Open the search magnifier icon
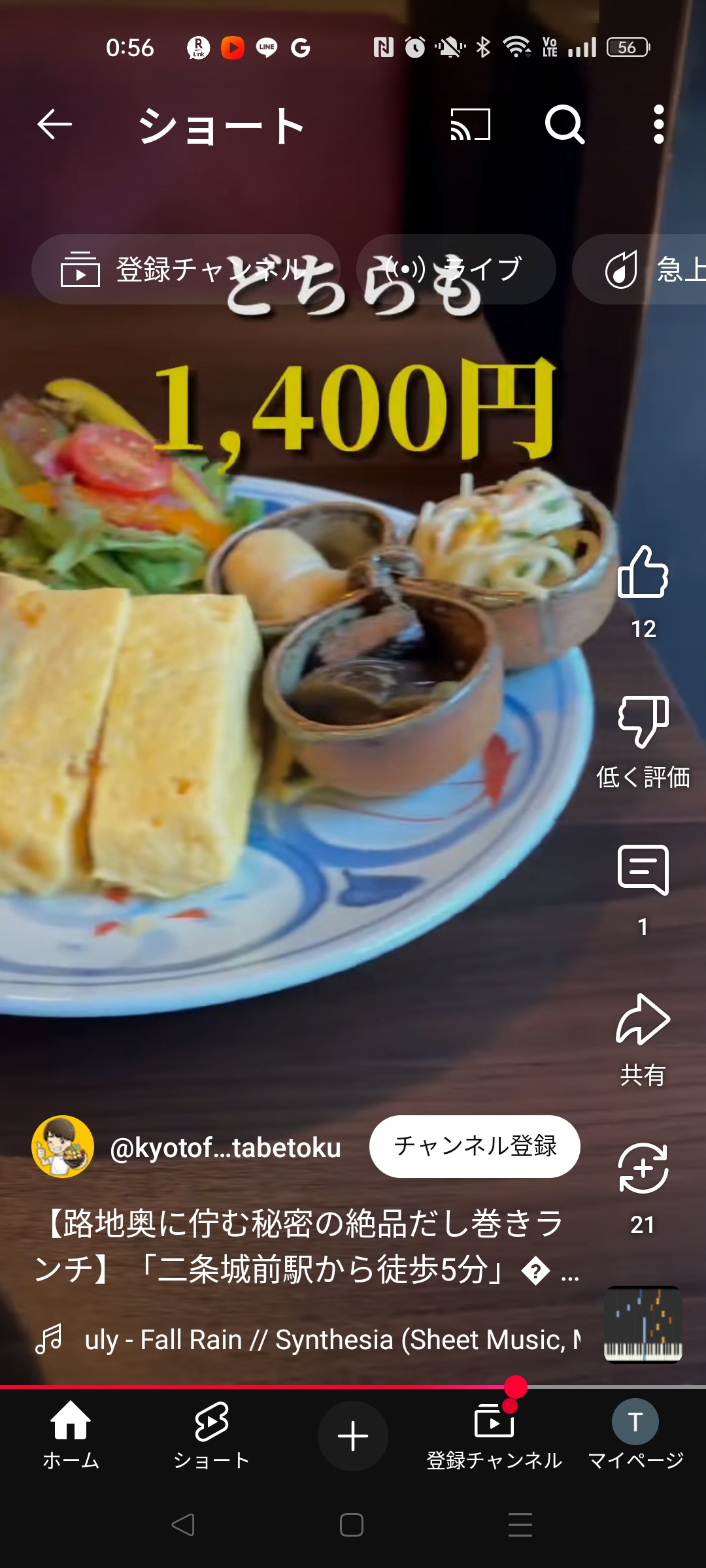The image size is (706, 1568). [x=565, y=124]
